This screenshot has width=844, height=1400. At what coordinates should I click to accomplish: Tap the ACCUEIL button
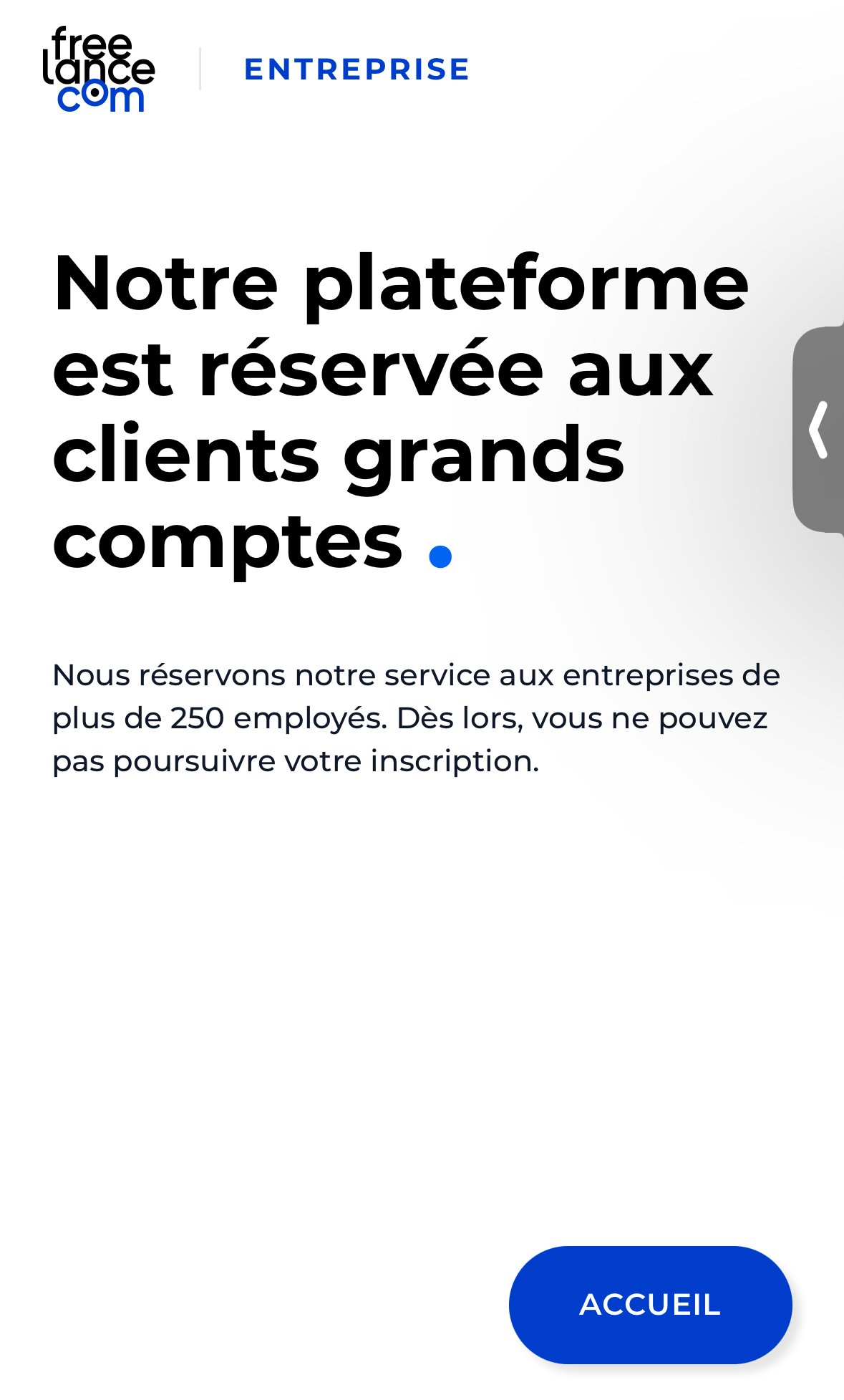pos(650,1304)
